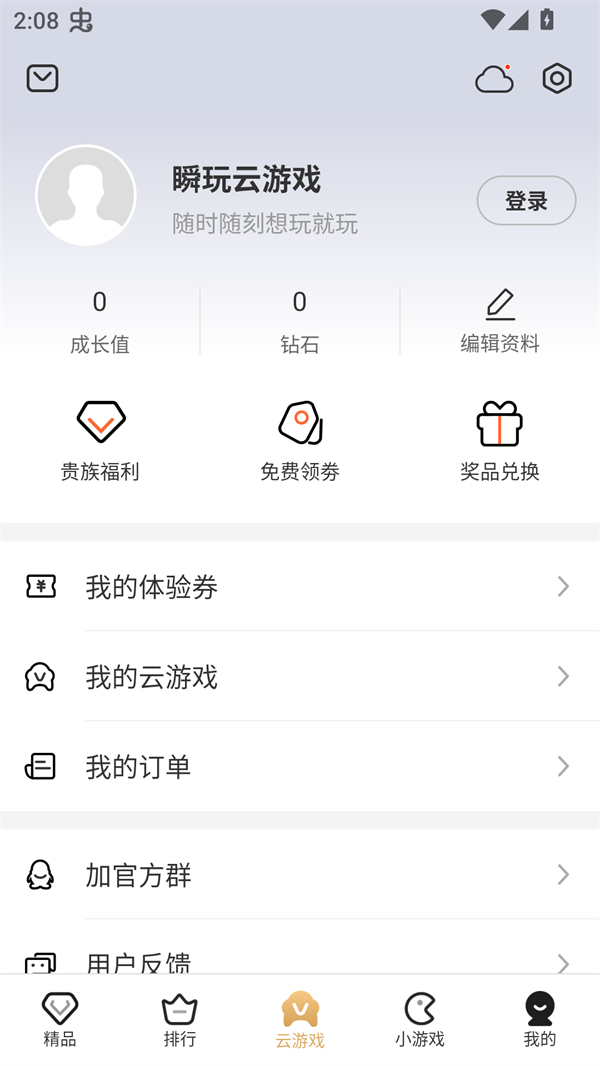
Task: Open the 我的云游戏 row
Action: 300,677
